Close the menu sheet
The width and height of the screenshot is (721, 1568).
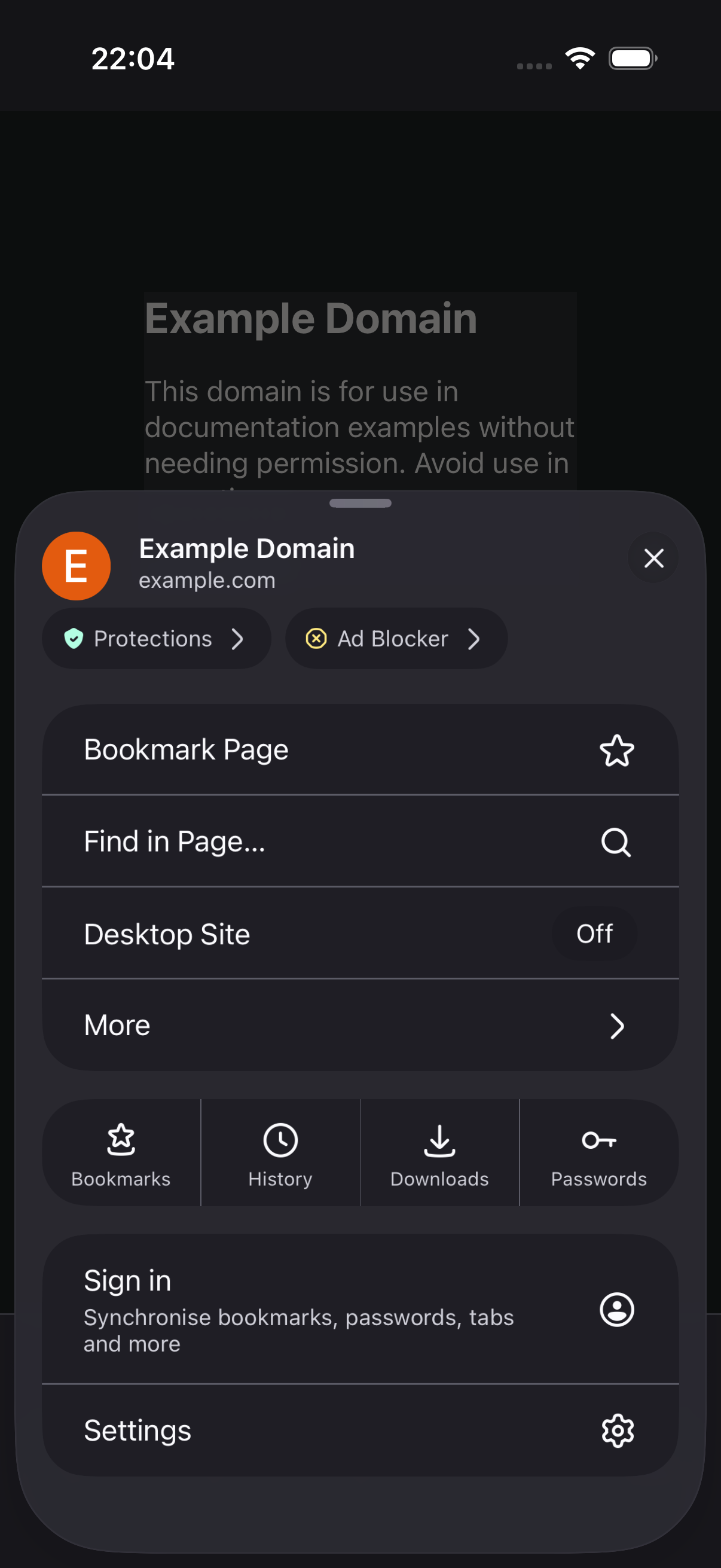[x=653, y=557]
